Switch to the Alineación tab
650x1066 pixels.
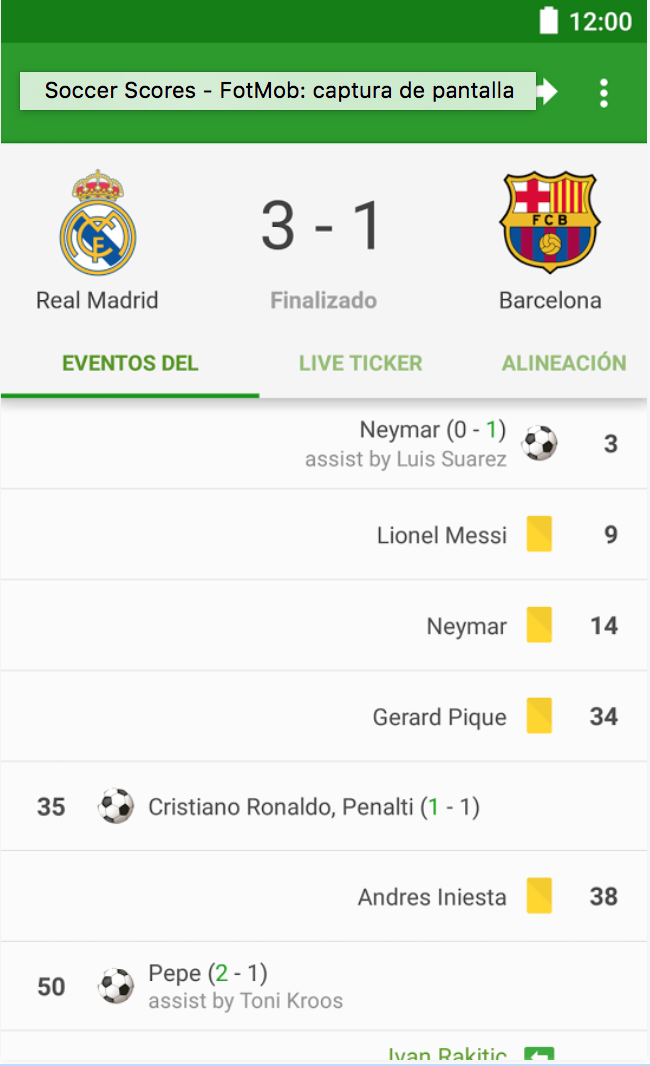click(564, 363)
